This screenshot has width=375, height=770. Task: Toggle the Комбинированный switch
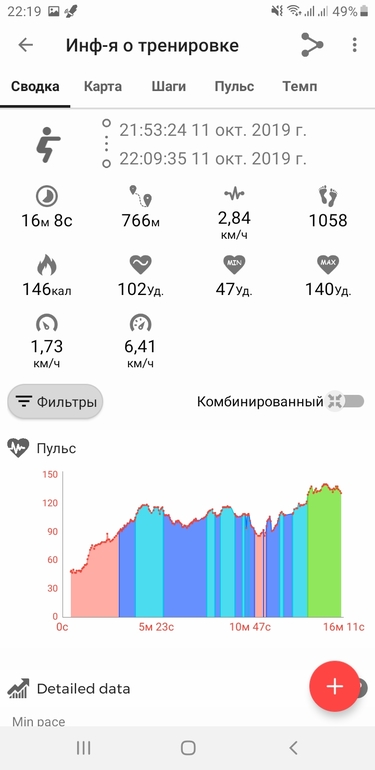point(347,401)
